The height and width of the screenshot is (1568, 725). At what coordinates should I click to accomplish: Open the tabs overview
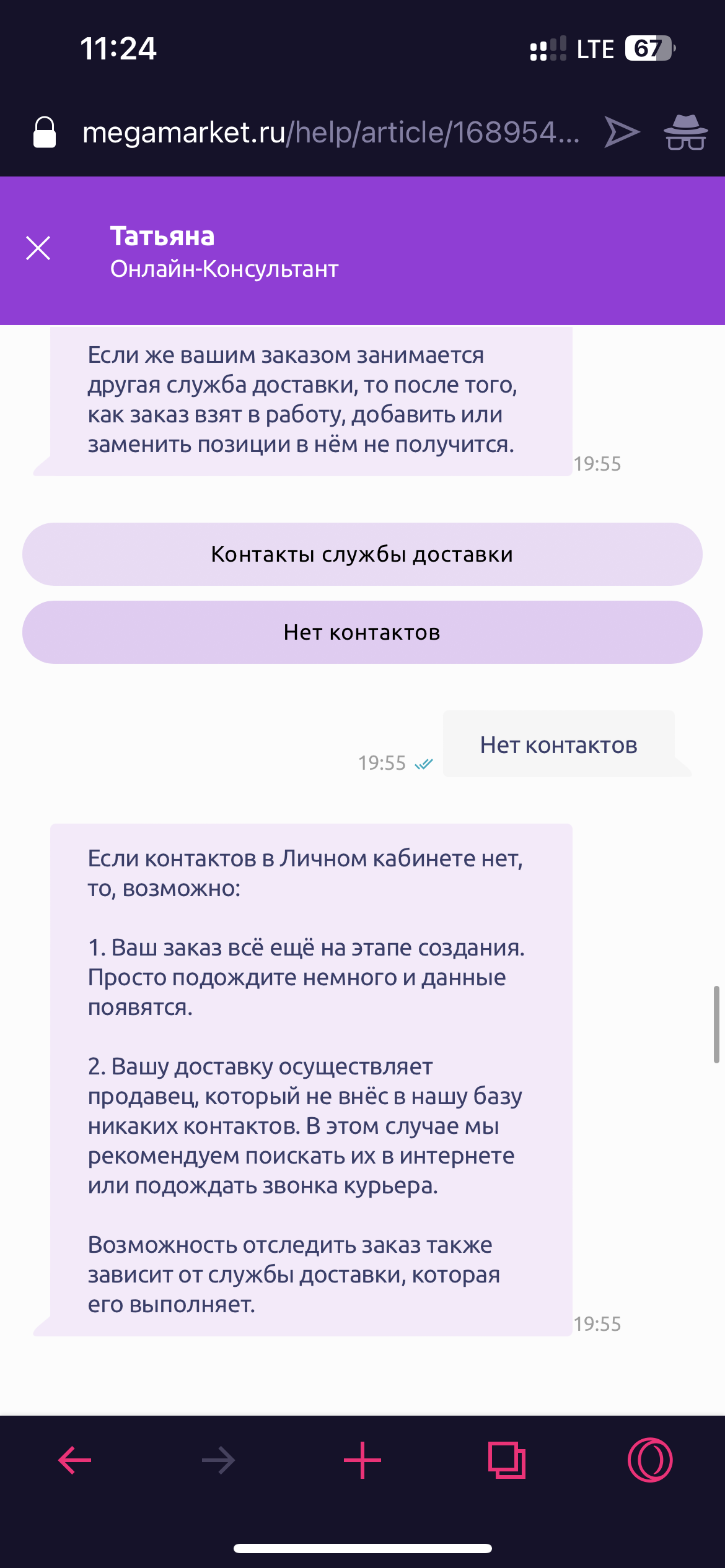tap(507, 1460)
